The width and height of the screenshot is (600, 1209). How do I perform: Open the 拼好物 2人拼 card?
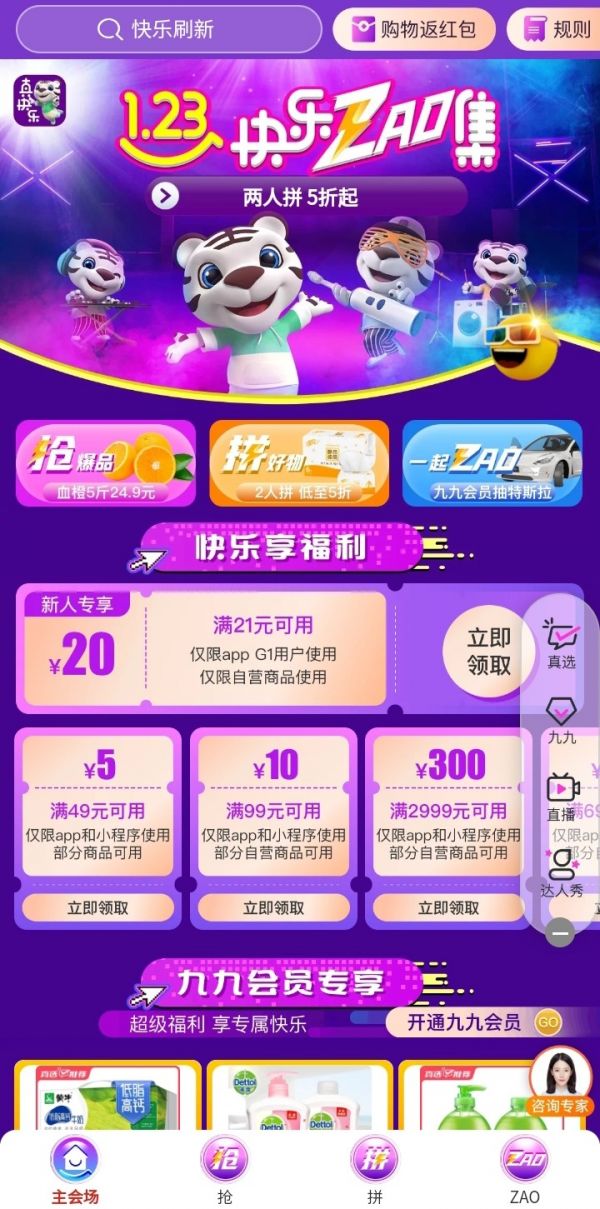299,462
